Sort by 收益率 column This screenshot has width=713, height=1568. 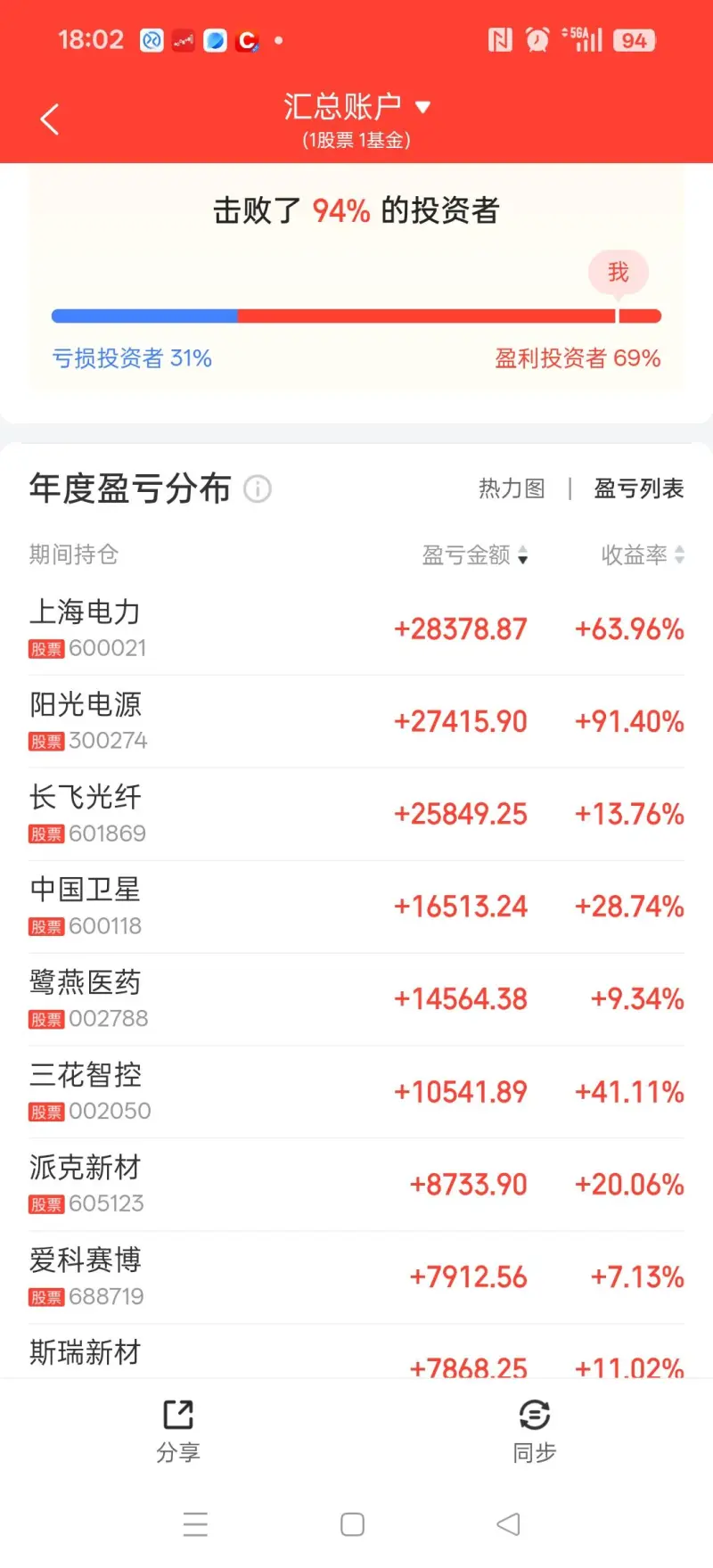click(x=643, y=555)
